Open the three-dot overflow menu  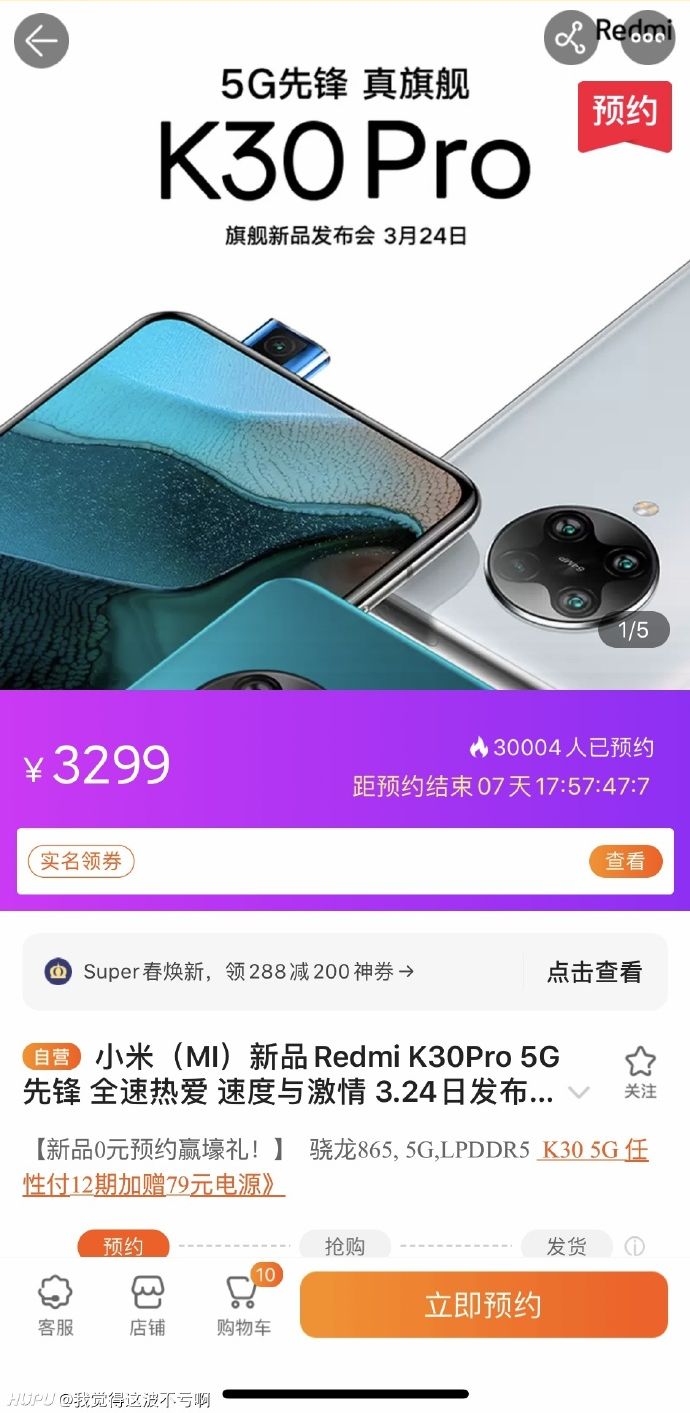point(647,38)
